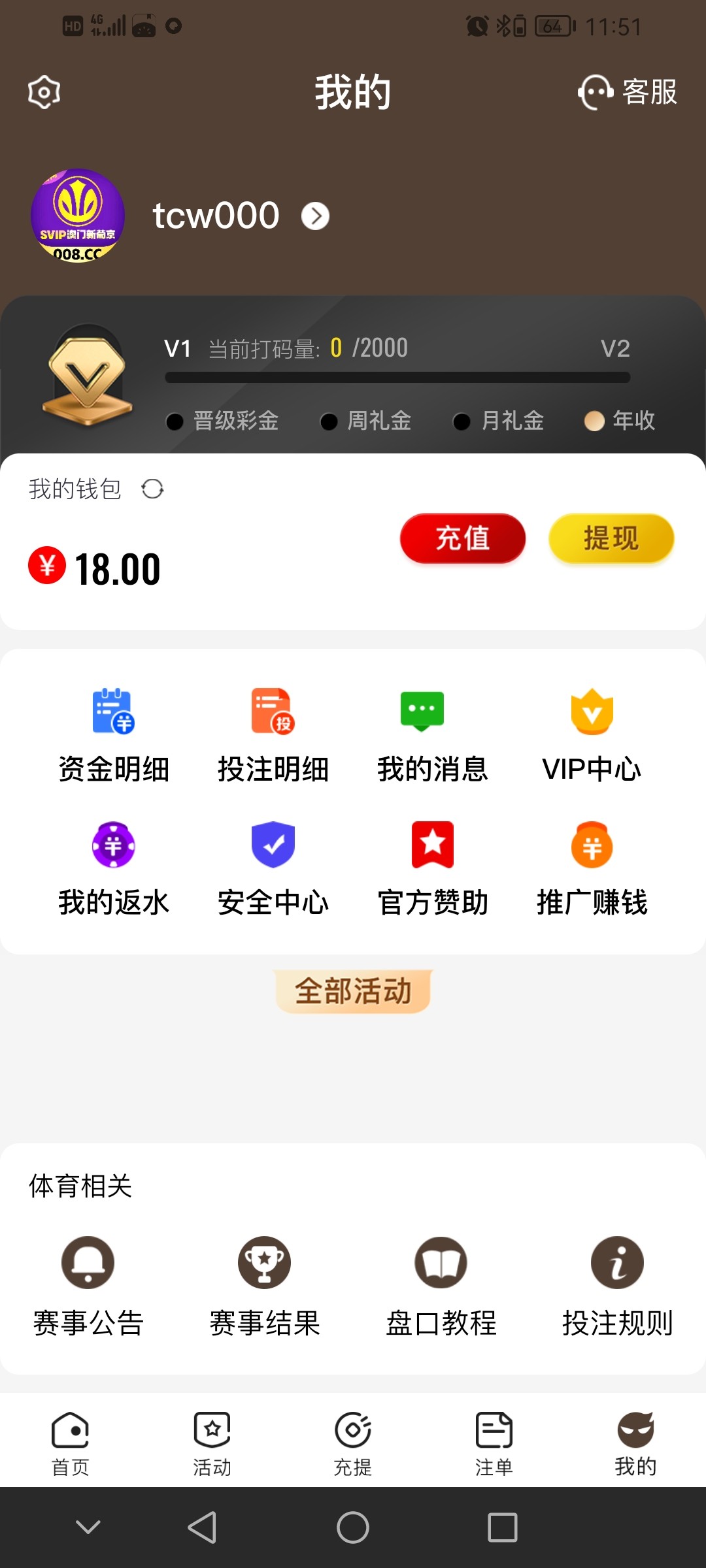Open the settings gear icon
The image size is (706, 1568).
[x=43, y=92]
